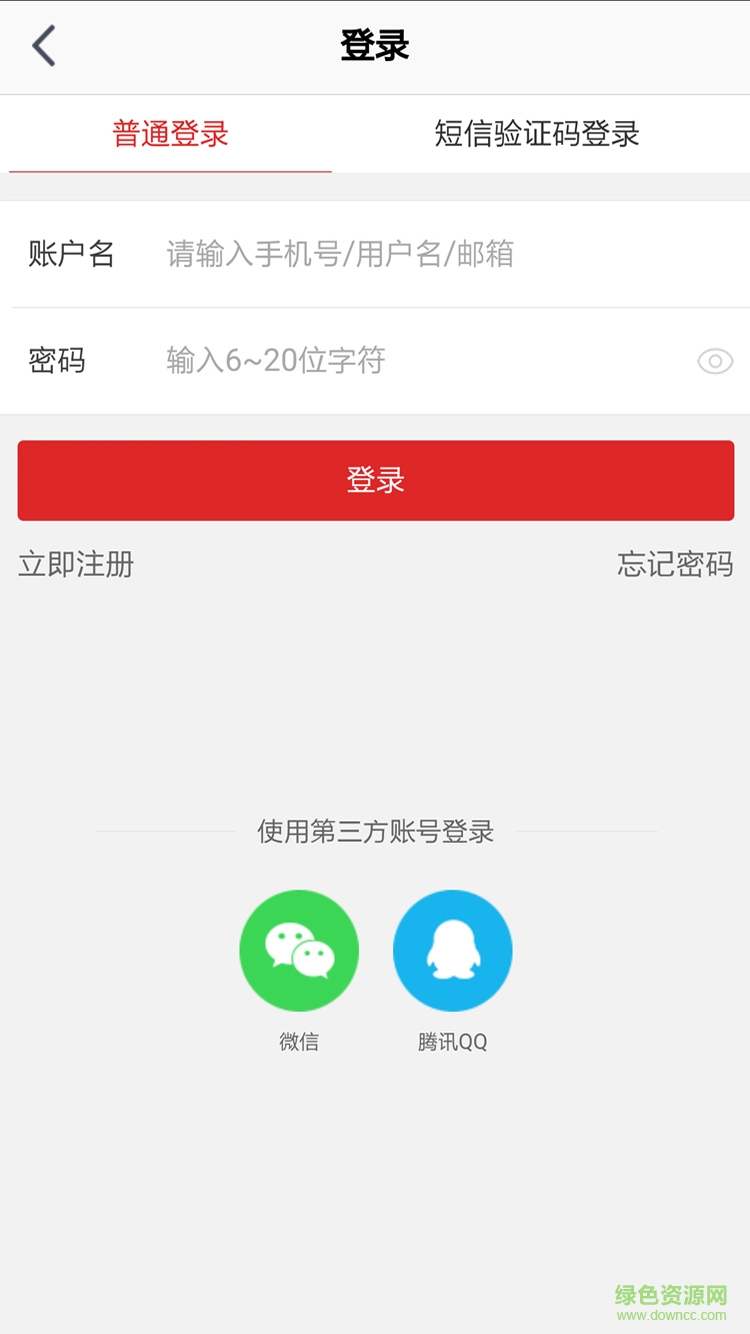This screenshot has width=750, height=1334.
Task: Click the 使用第三方账号登录 divider text
Action: coord(375,831)
